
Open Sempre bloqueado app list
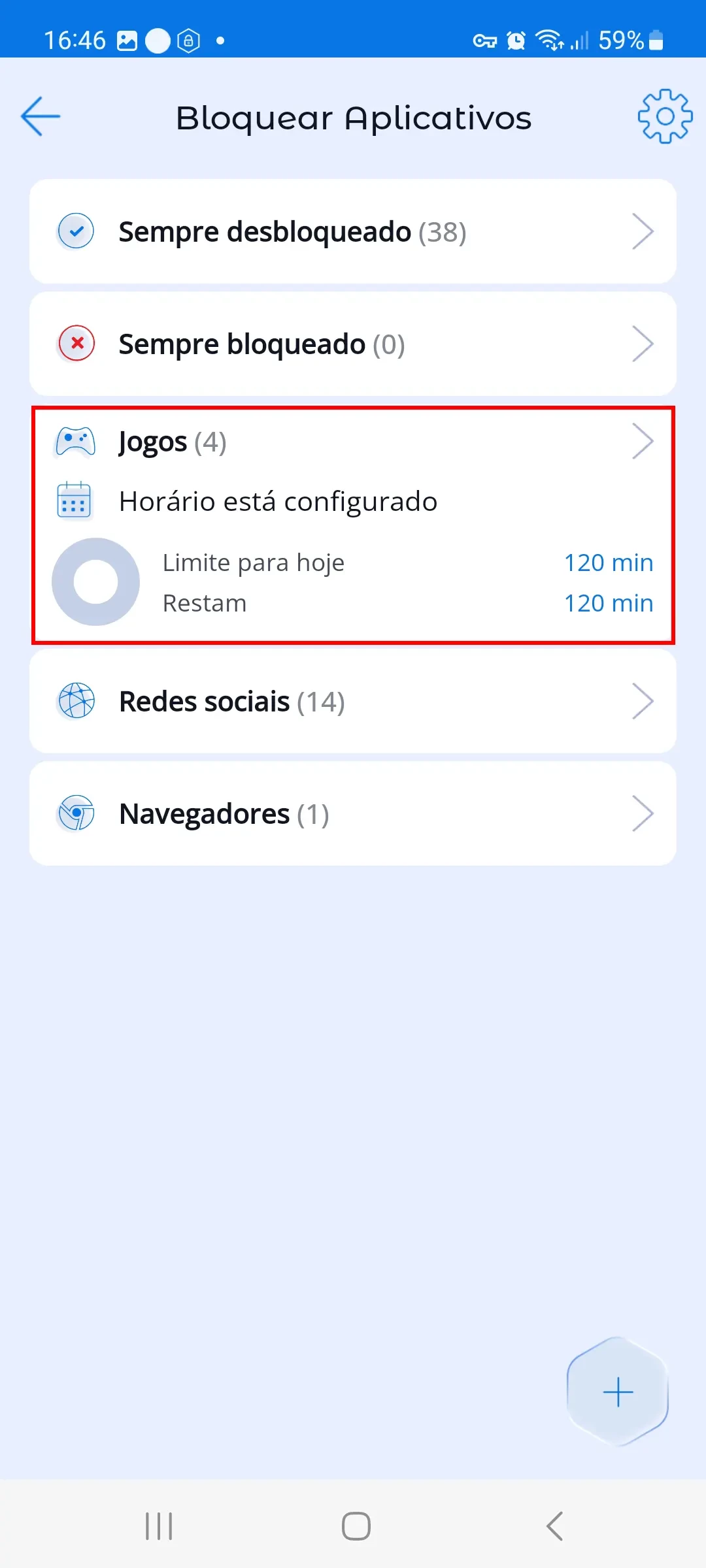[353, 344]
